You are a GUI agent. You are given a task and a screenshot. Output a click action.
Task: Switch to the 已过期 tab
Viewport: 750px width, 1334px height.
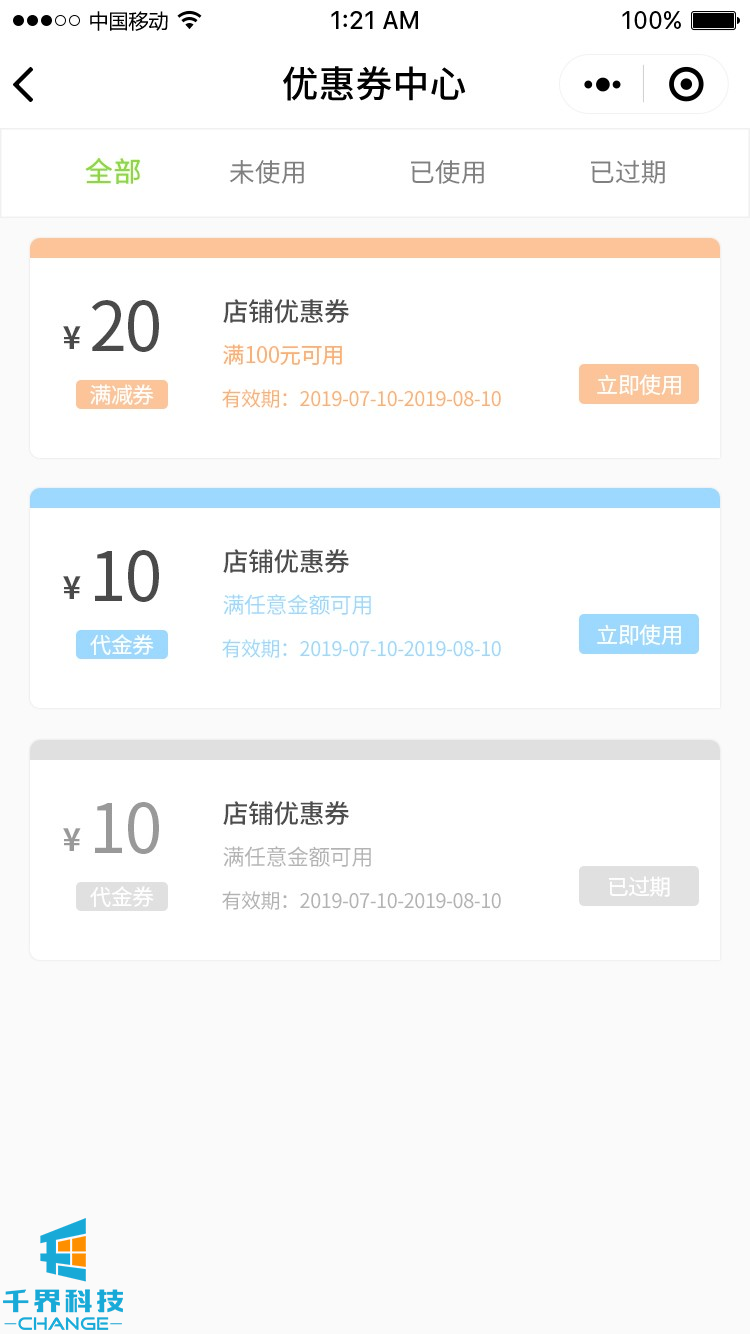click(627, 172)
